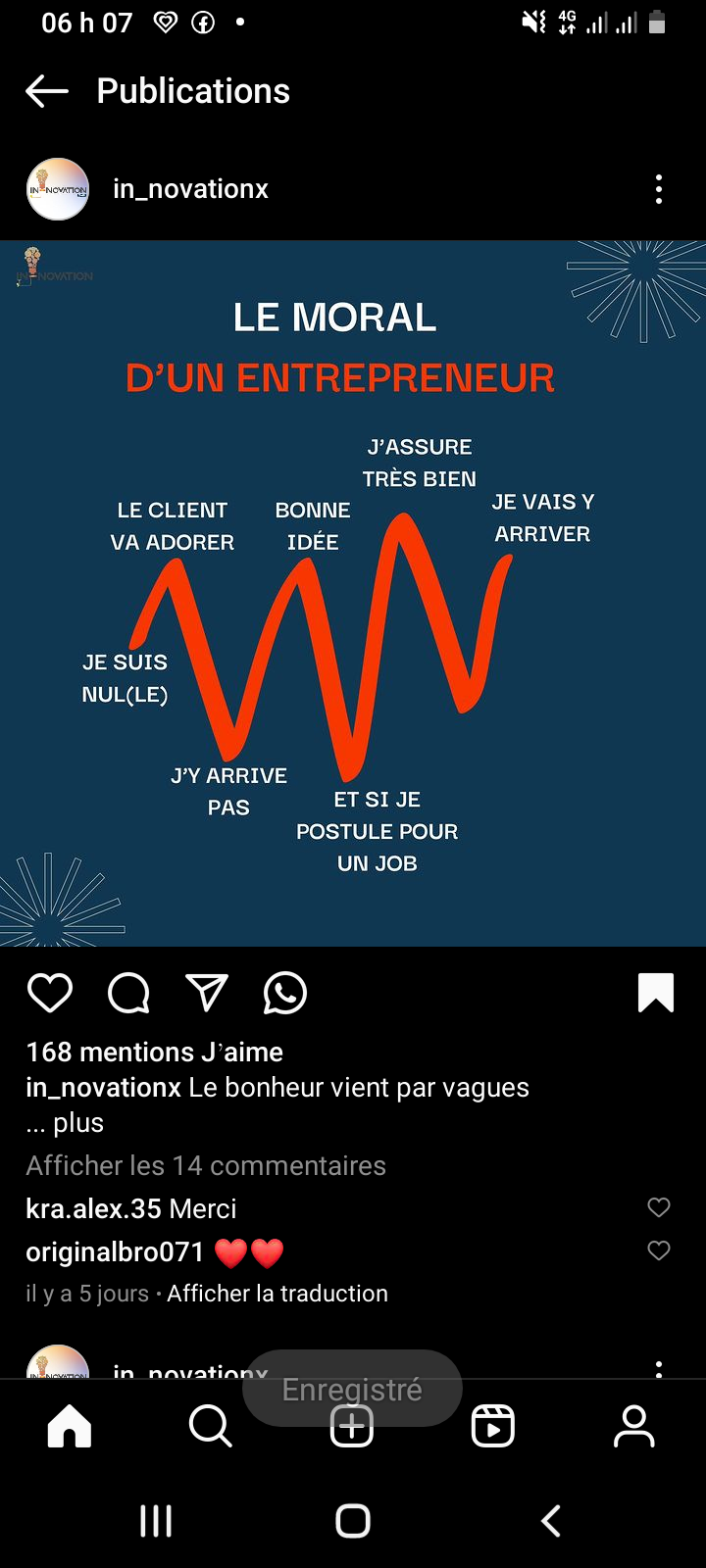Share this post to WhatsApp
This screenshot has height=1568, width=706.
[285, 993]
